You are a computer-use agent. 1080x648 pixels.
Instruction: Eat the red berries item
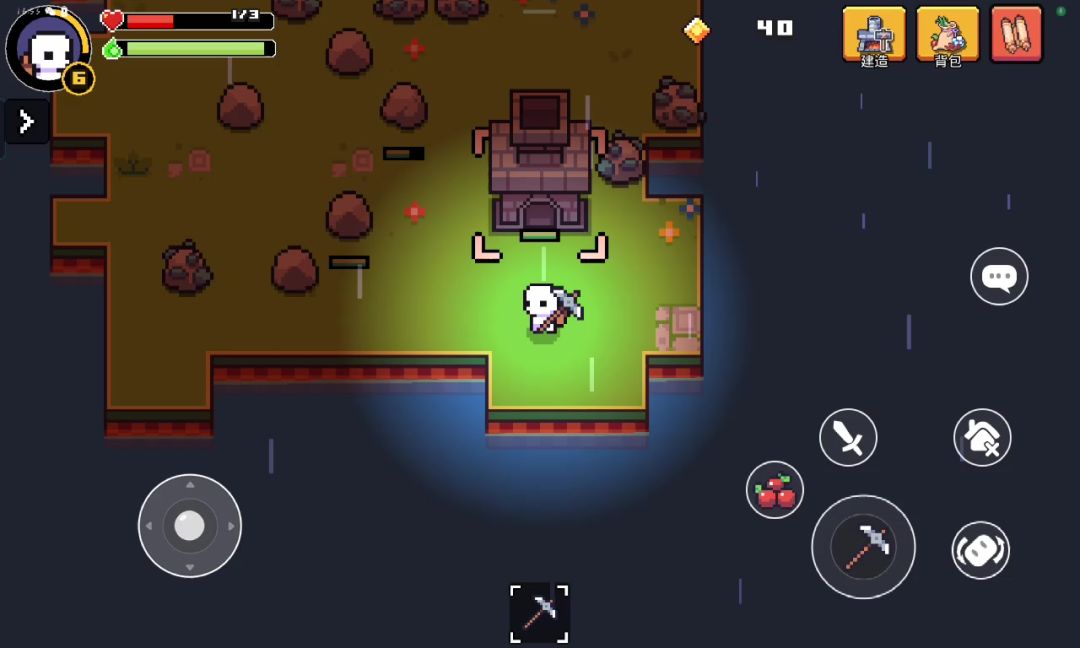tap(775, 490)
